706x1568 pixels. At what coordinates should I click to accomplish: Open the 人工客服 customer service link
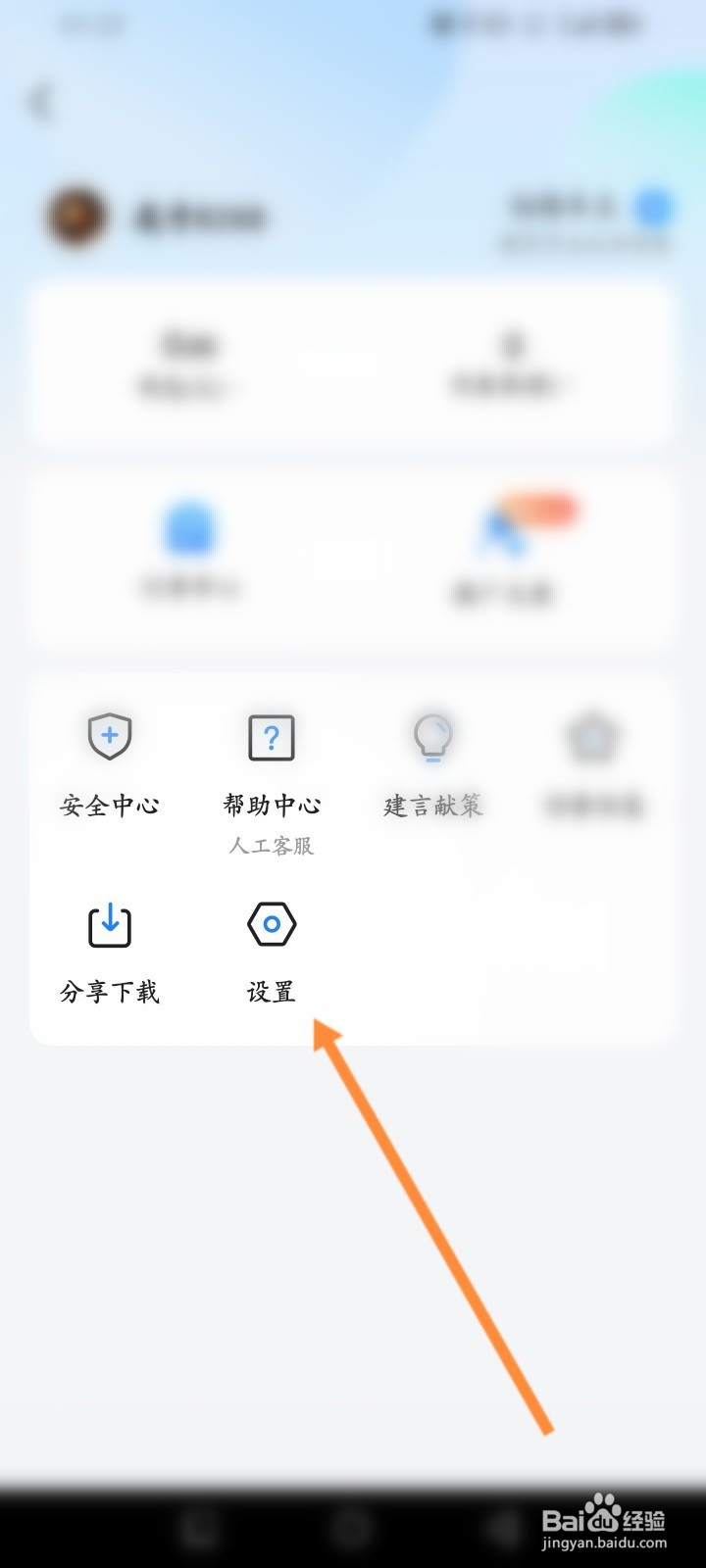tap(273, 845)
